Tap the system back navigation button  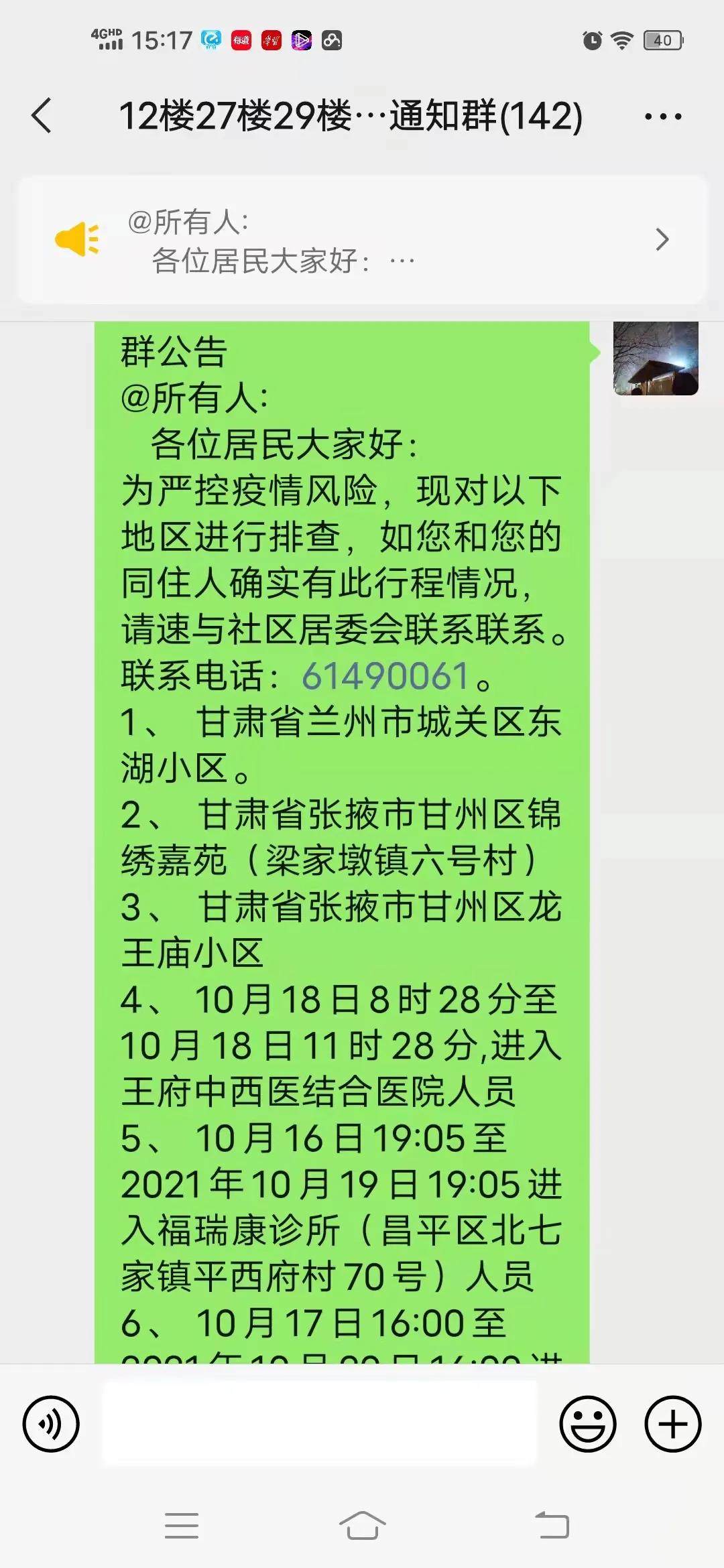tap(552, 1526)
